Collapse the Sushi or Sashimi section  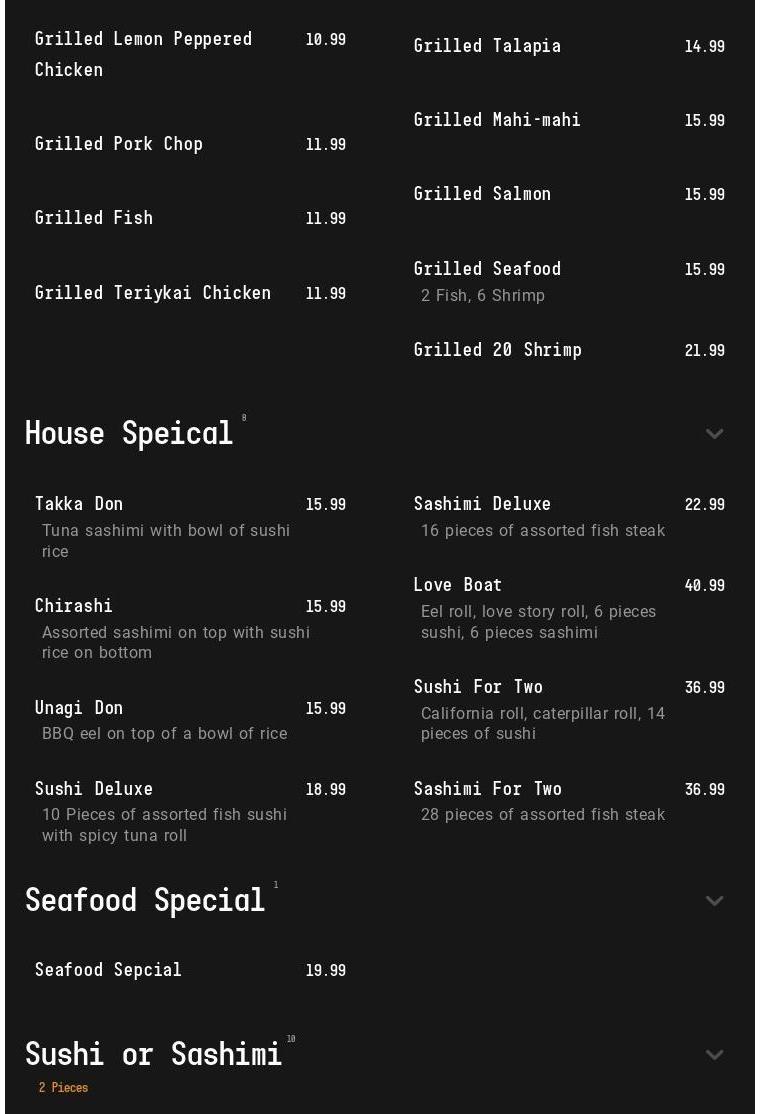714,1055
